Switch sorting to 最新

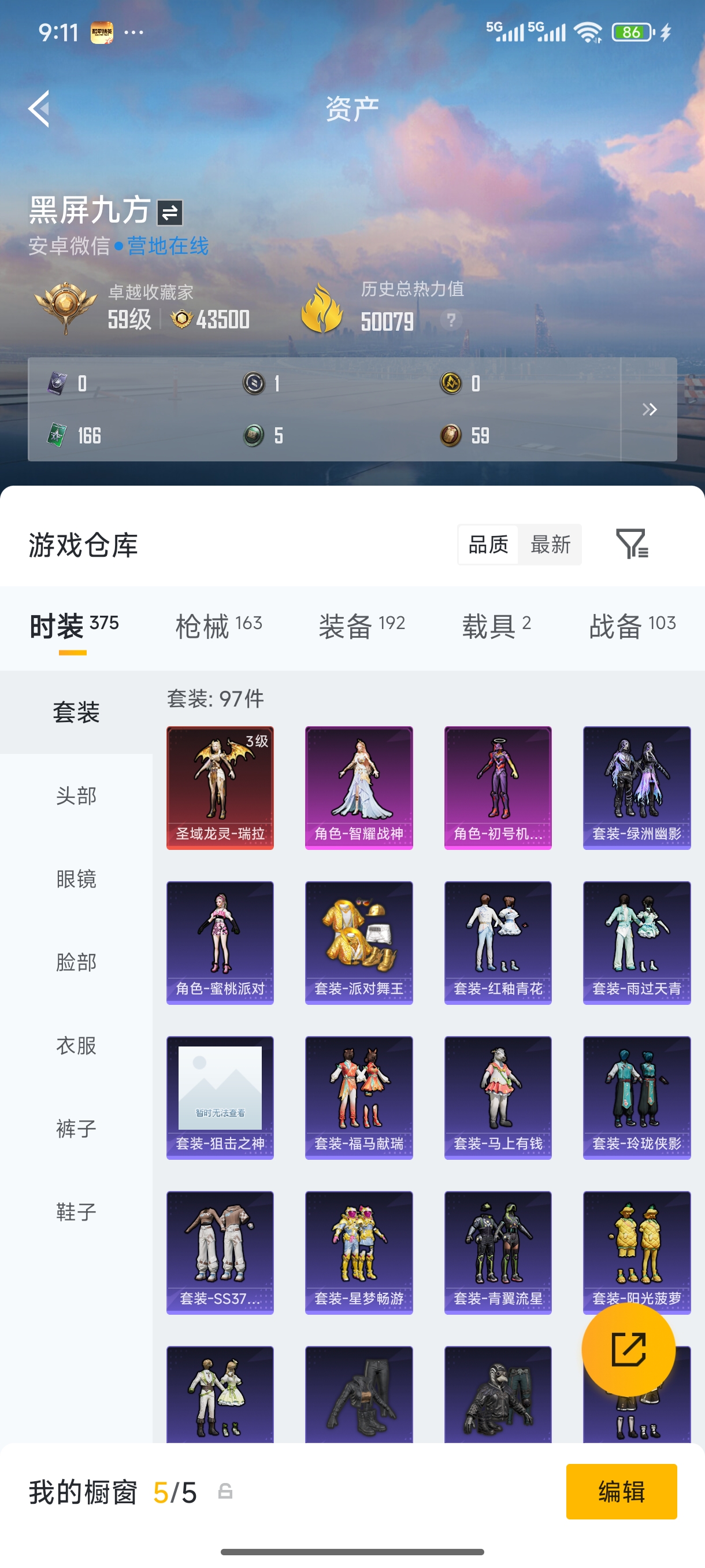551,544
